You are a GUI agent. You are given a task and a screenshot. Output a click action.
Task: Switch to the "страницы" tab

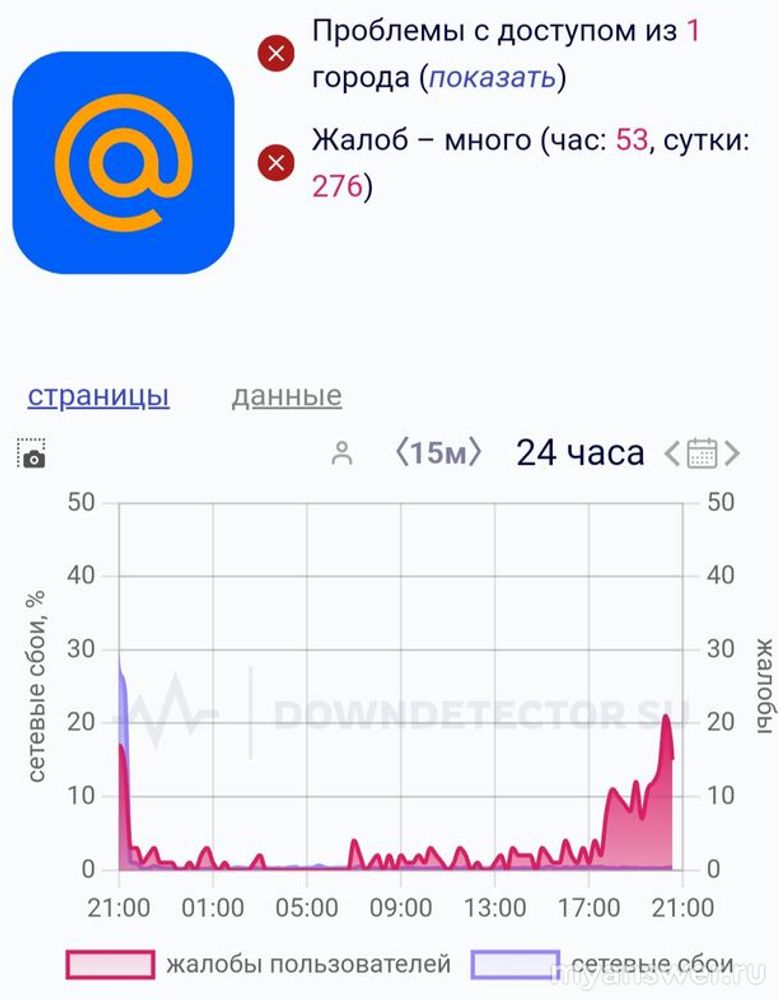(x=98, y=396)
